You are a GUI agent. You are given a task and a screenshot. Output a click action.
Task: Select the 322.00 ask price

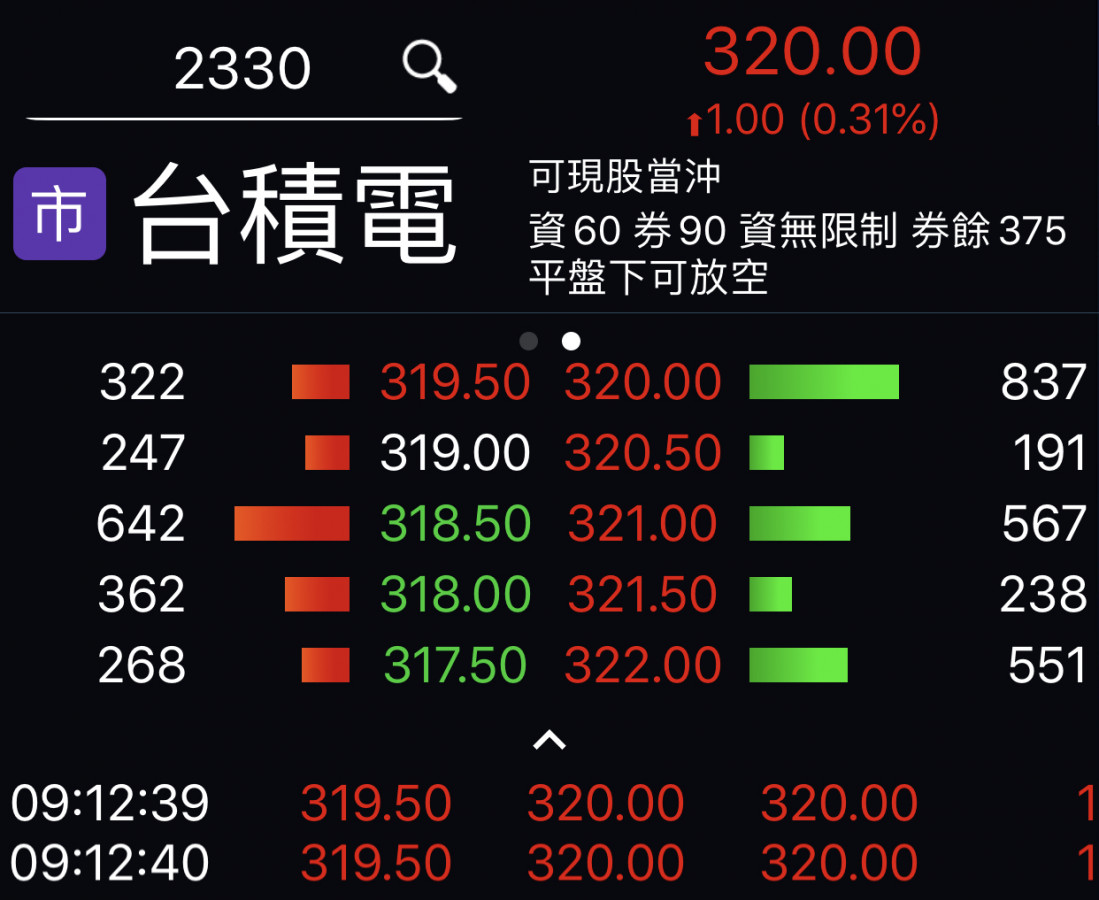pos(642,666)
